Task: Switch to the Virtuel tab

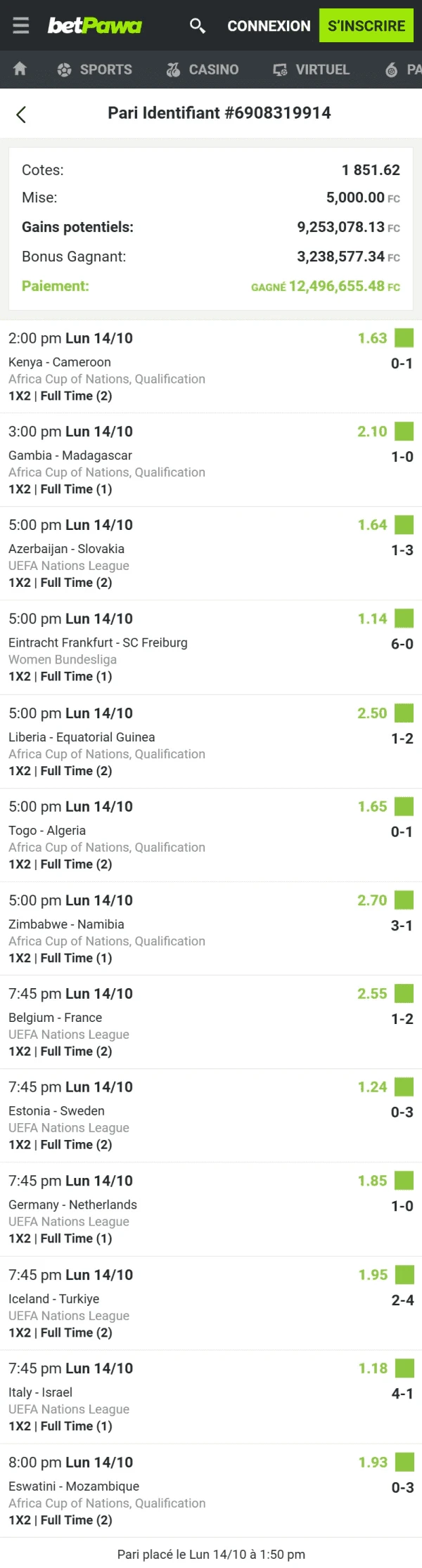Action: [312, 70]
